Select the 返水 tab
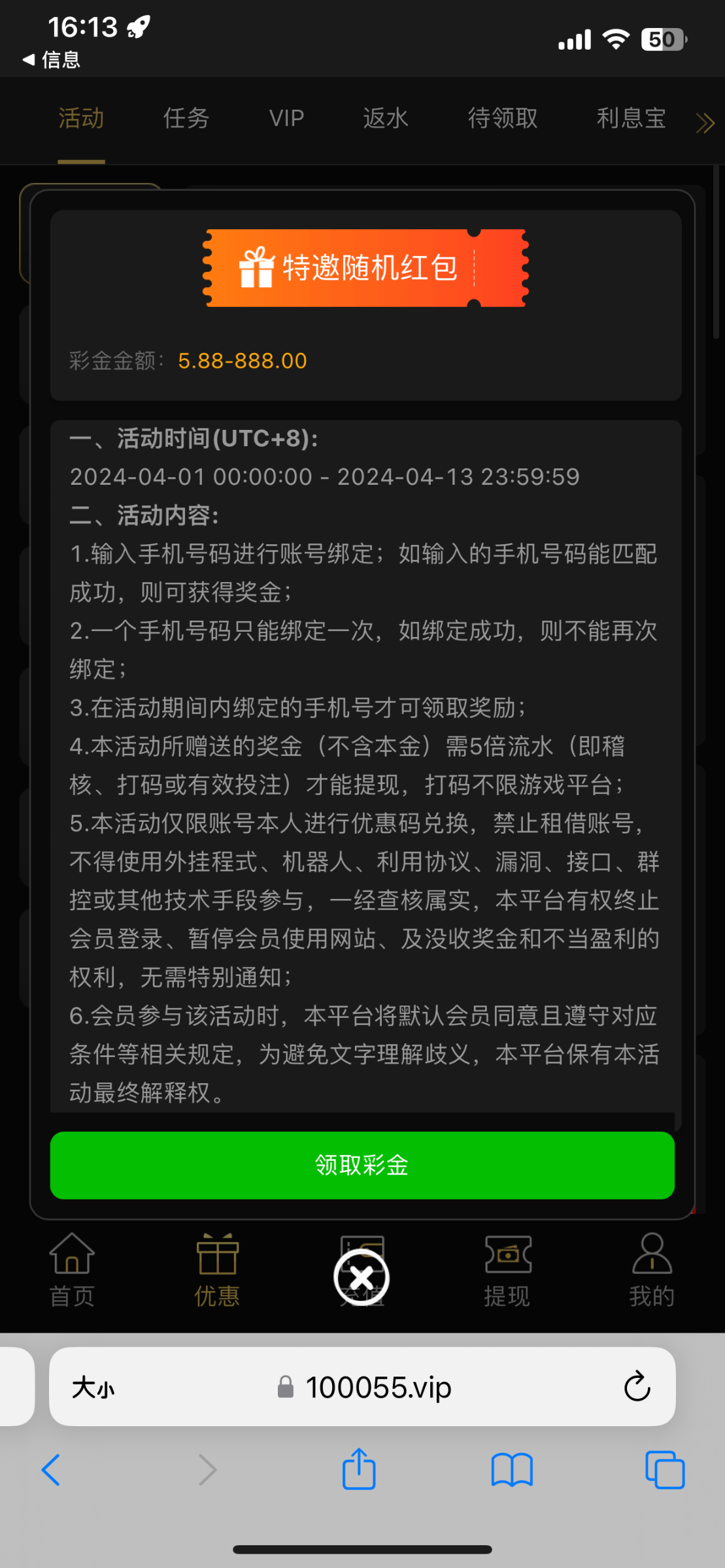Image resolution: width=725 pixels, height=1568 pixels. 386,118
